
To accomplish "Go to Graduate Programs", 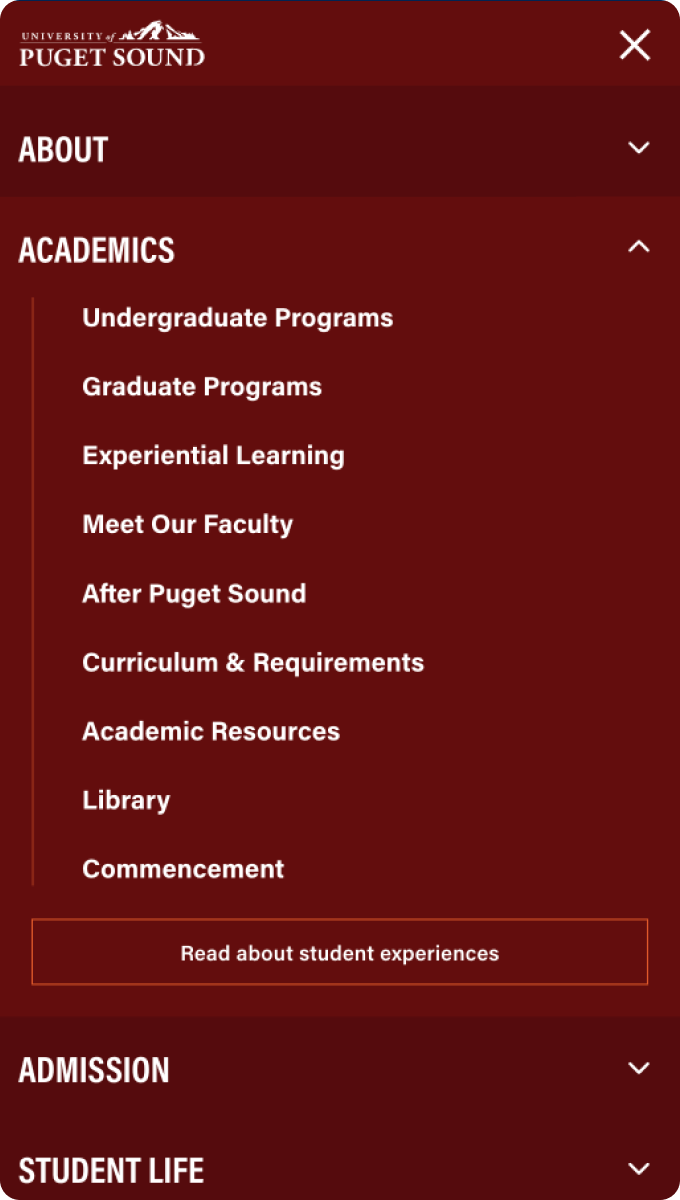I will (x=202, y=387).
